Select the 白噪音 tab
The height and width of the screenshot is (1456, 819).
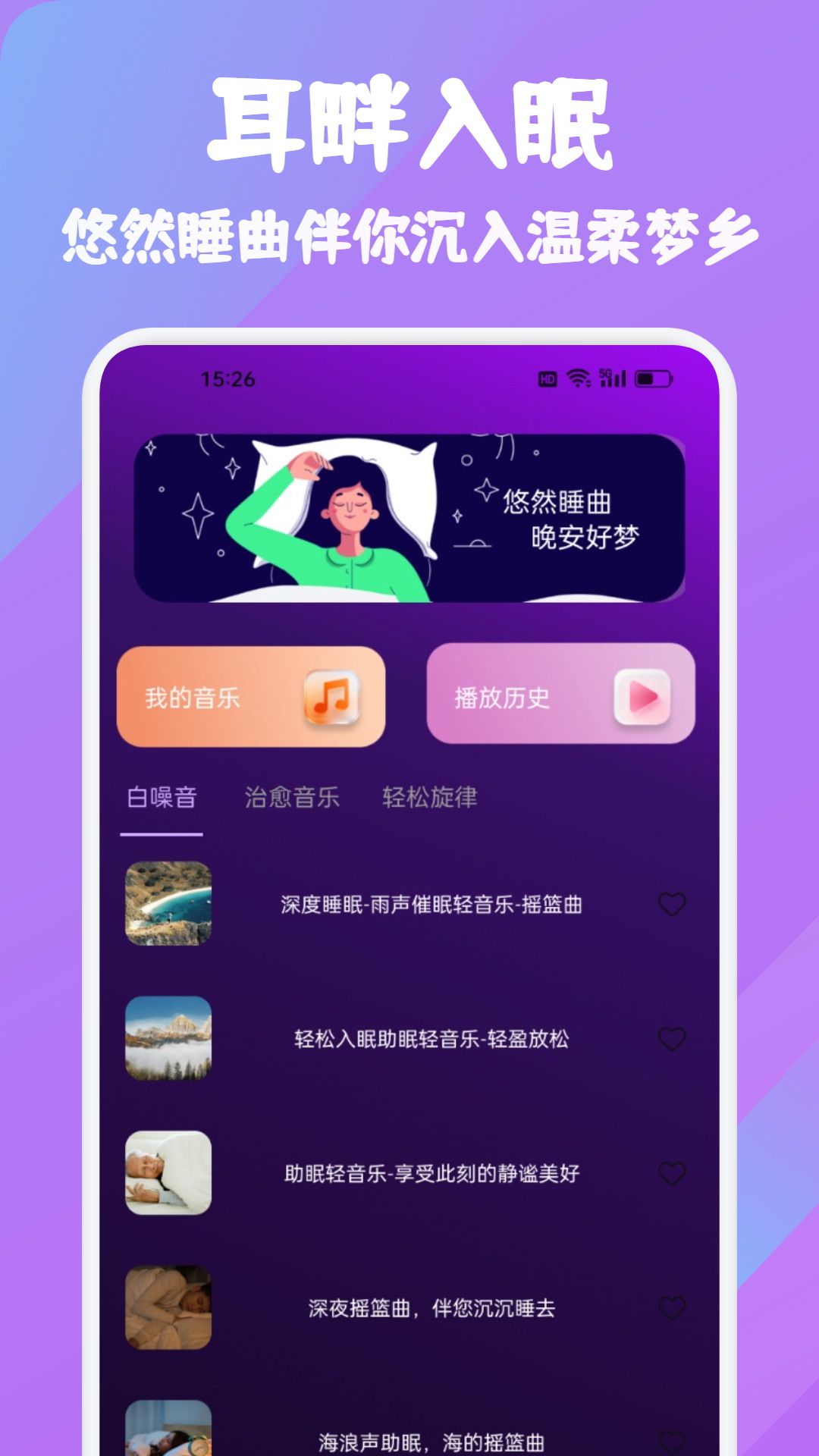162,798
